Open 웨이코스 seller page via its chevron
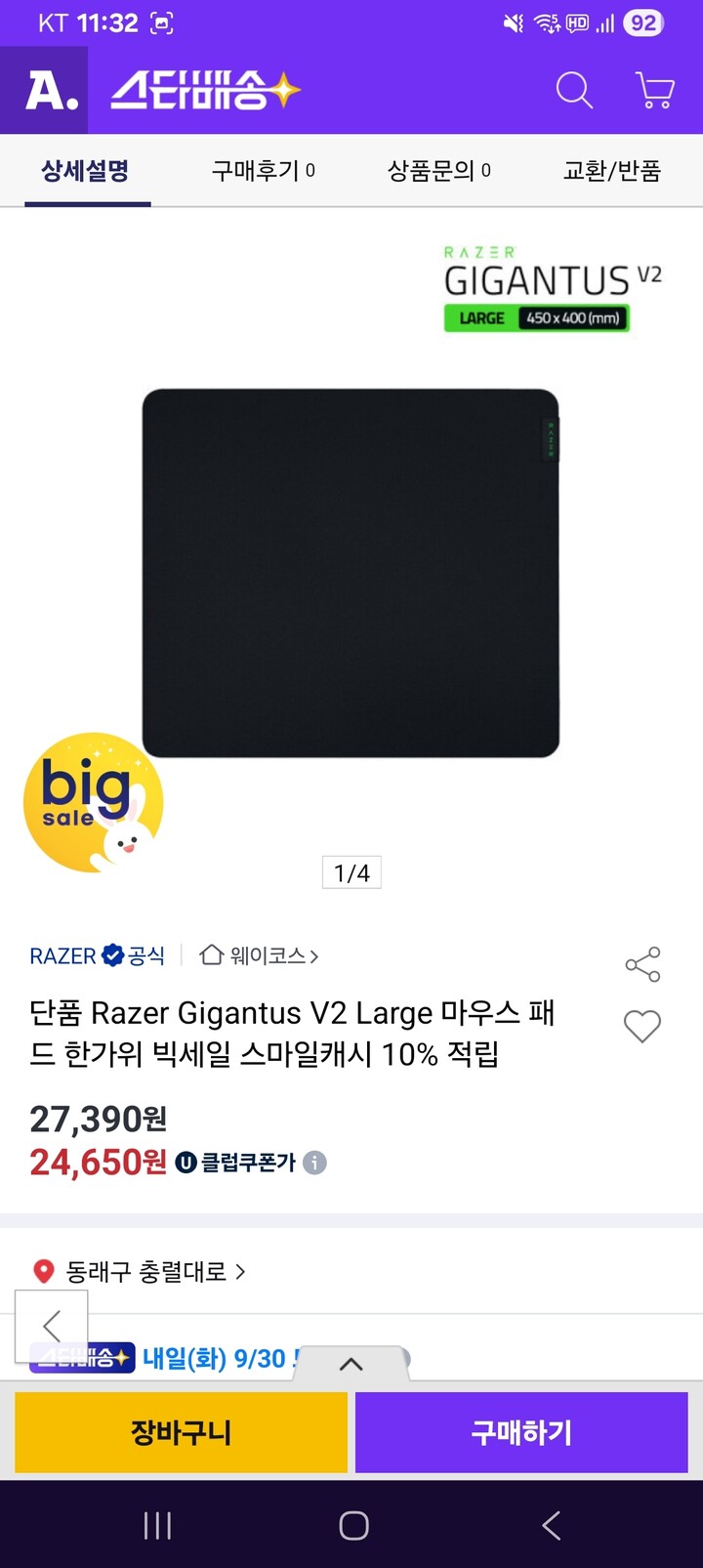 [x=315, y=955]
